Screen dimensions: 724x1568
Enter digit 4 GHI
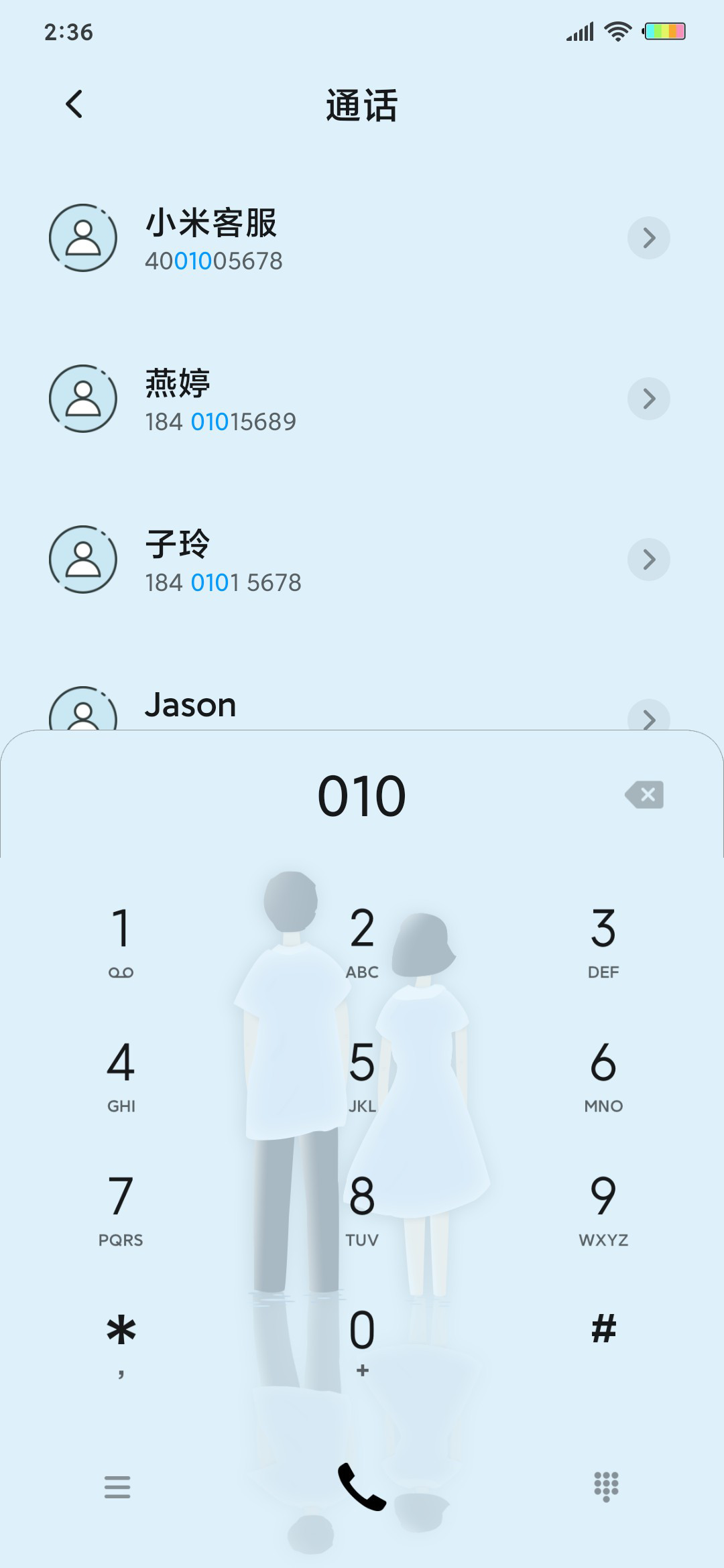(121, 1075)
